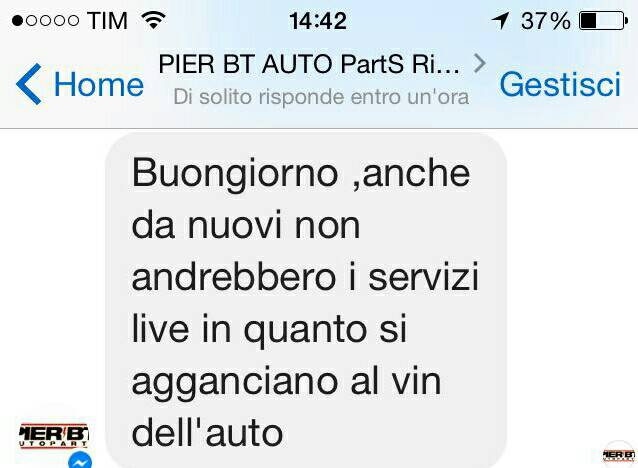Open the PIER BT sender avatar
The width and height of the screenshot is (638, 468).
(54, 436)
